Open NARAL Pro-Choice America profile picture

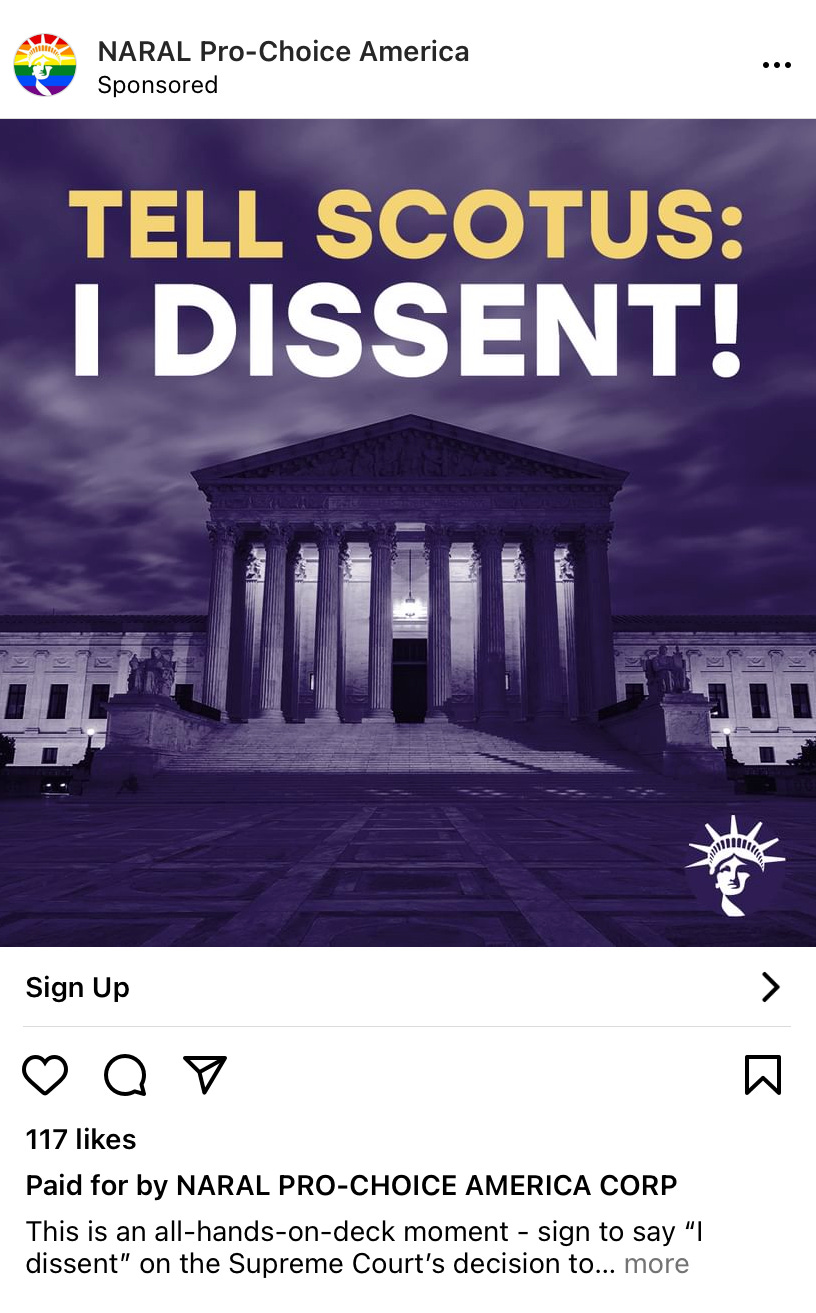pos(45,65)
